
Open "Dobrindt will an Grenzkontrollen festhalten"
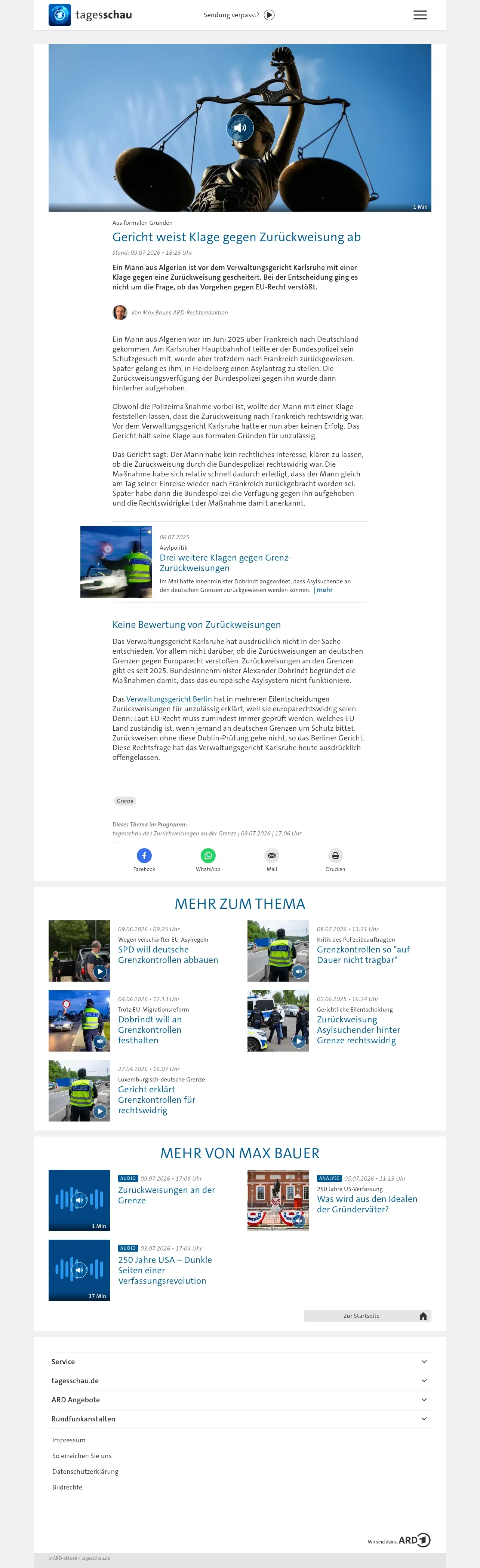[150, 1030]
